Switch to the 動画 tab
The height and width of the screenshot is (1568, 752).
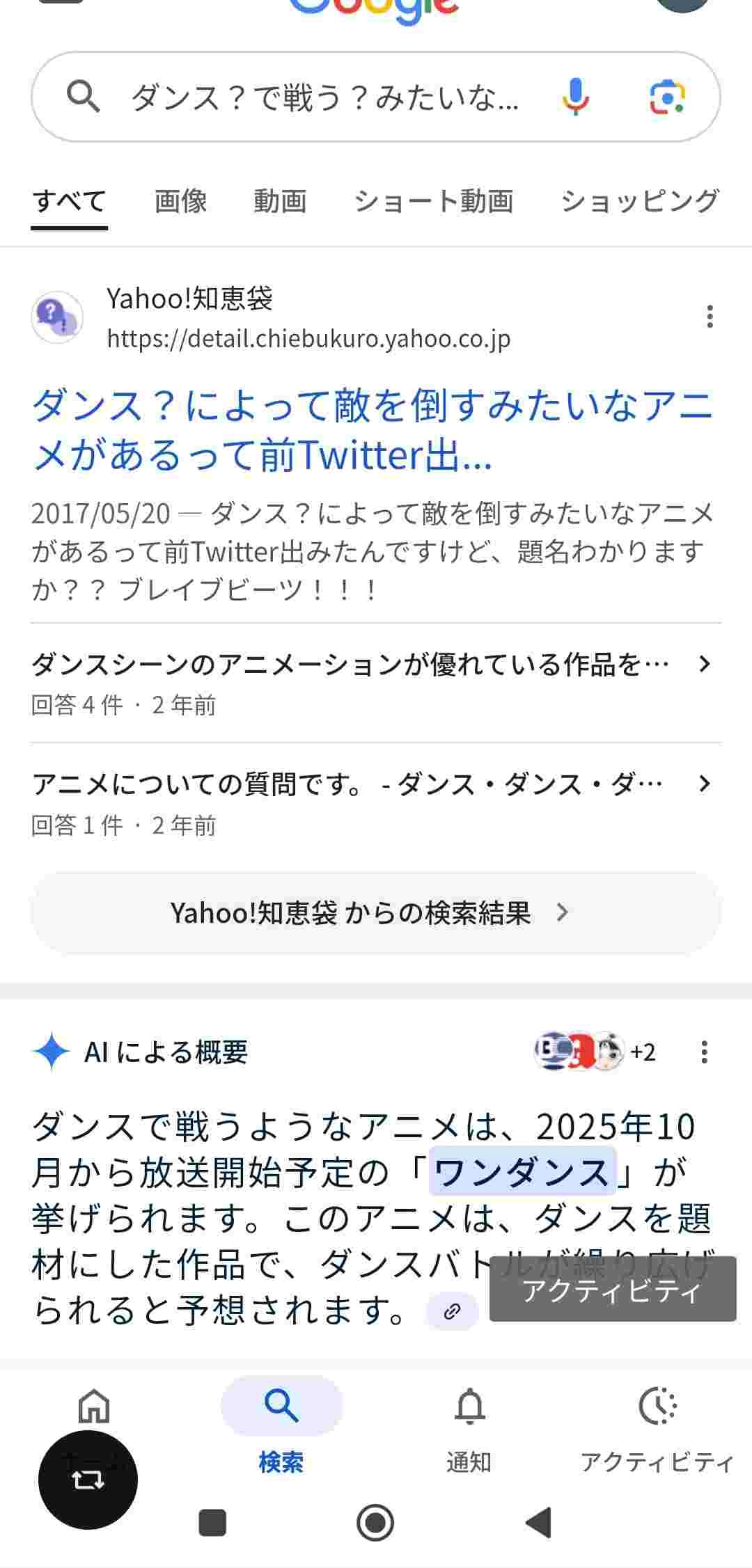click(280, 201)
